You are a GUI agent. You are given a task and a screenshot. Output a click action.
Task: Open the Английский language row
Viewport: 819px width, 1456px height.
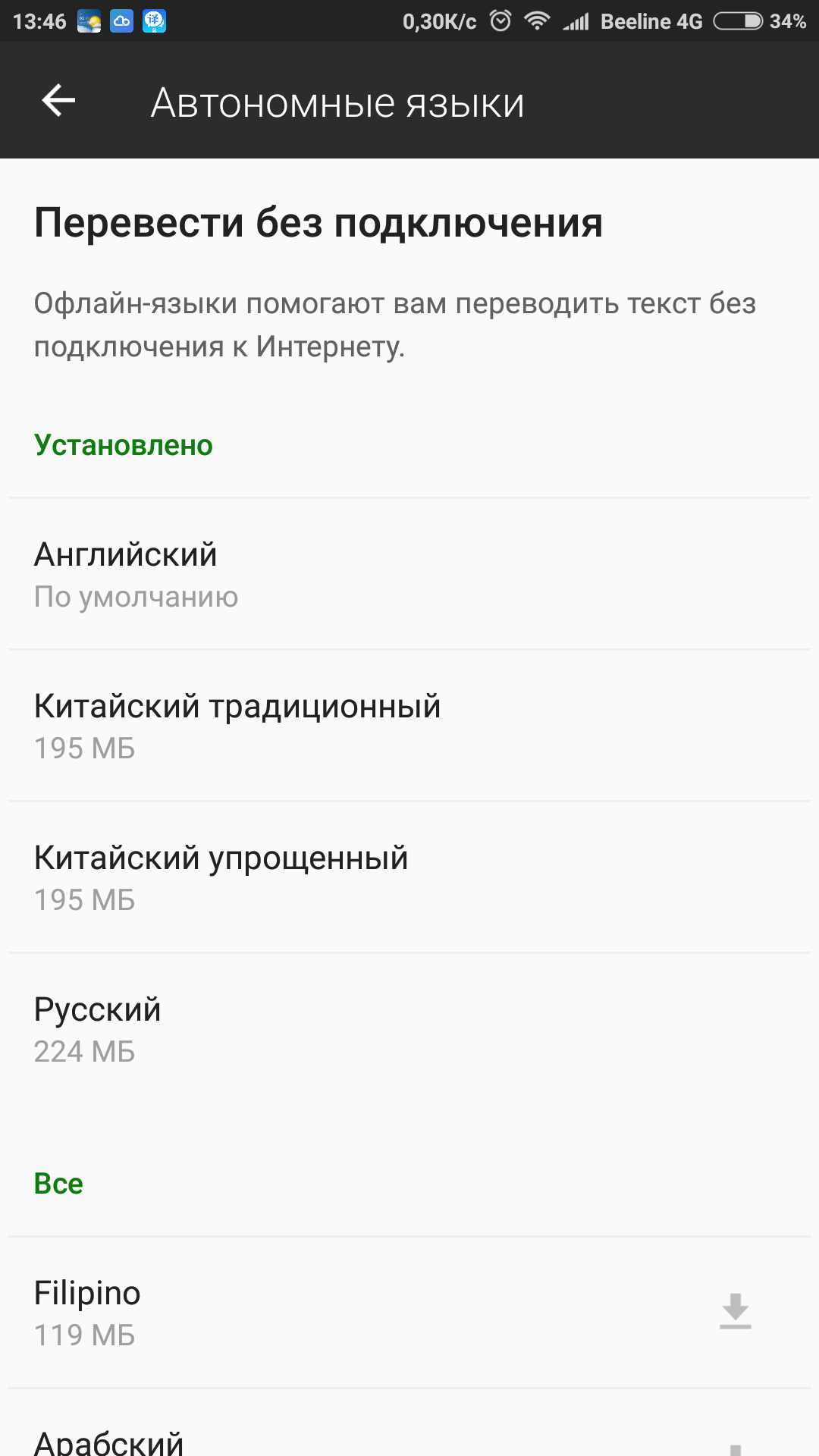tap(409, 574)
